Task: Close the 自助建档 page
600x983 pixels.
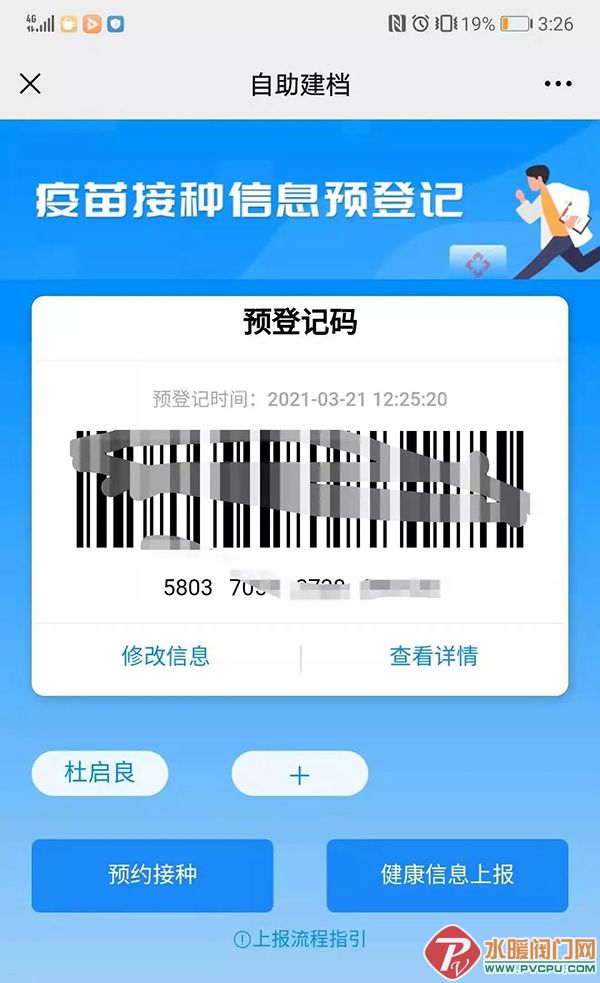Action: click(x=30, y=84)
